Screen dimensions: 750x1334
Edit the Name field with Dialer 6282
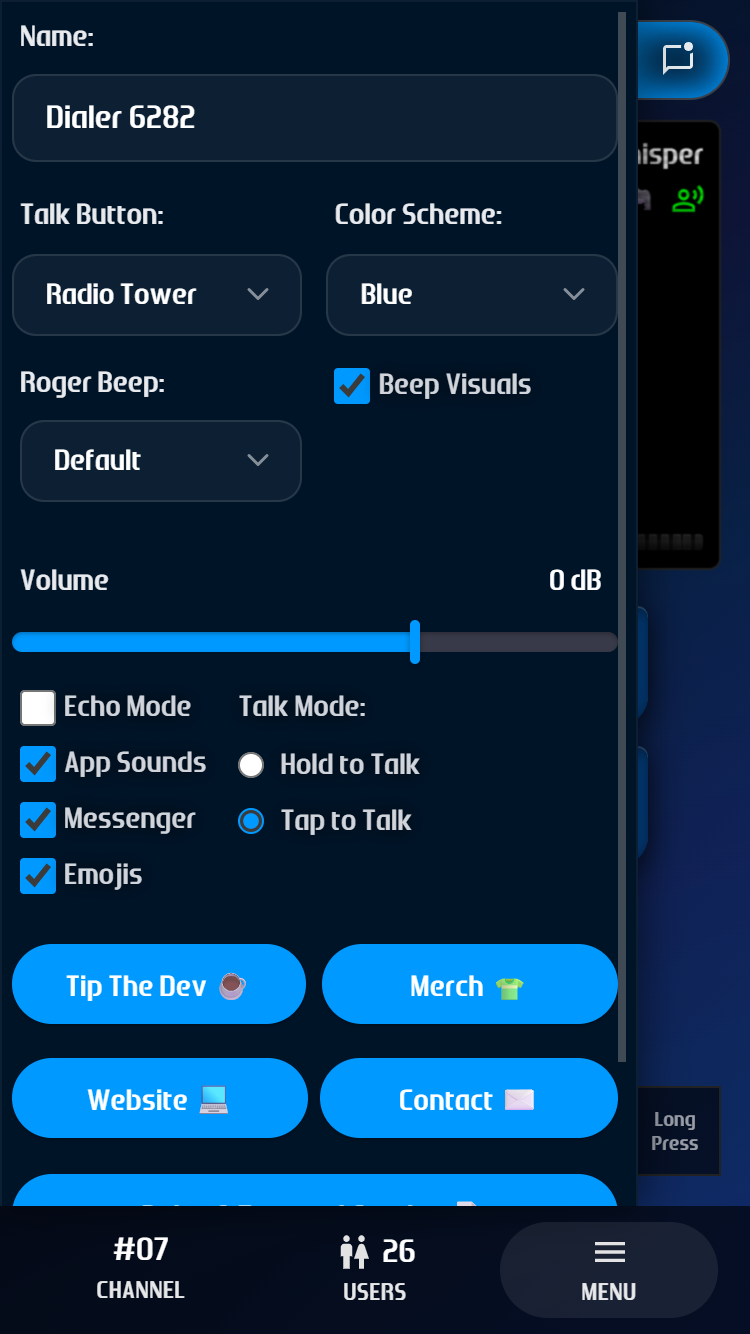coord(314,118)
